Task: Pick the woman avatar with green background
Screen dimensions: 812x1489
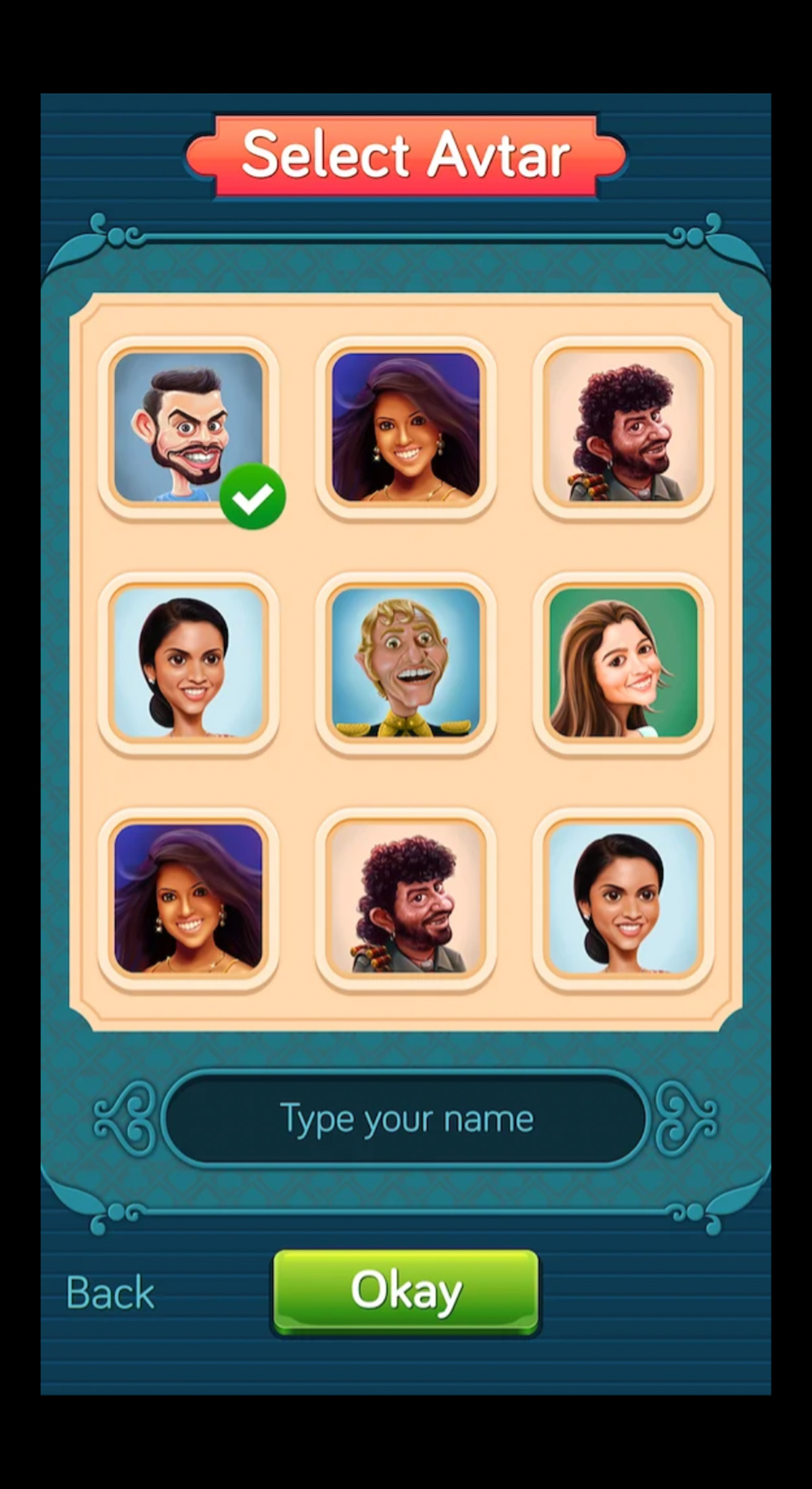Action: [623, 663]
